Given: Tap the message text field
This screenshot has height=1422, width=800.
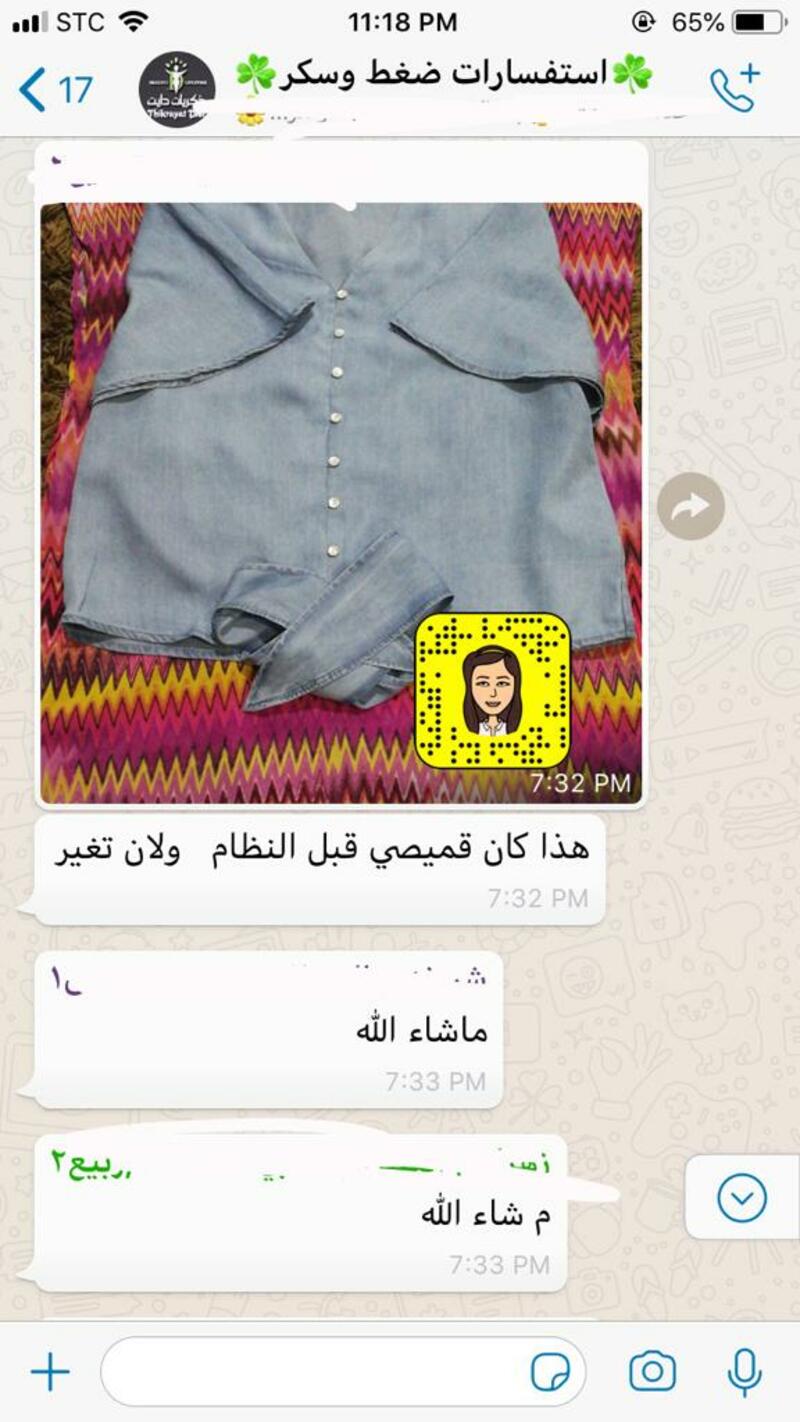Looking at the screenshot, I should 310,1372.
